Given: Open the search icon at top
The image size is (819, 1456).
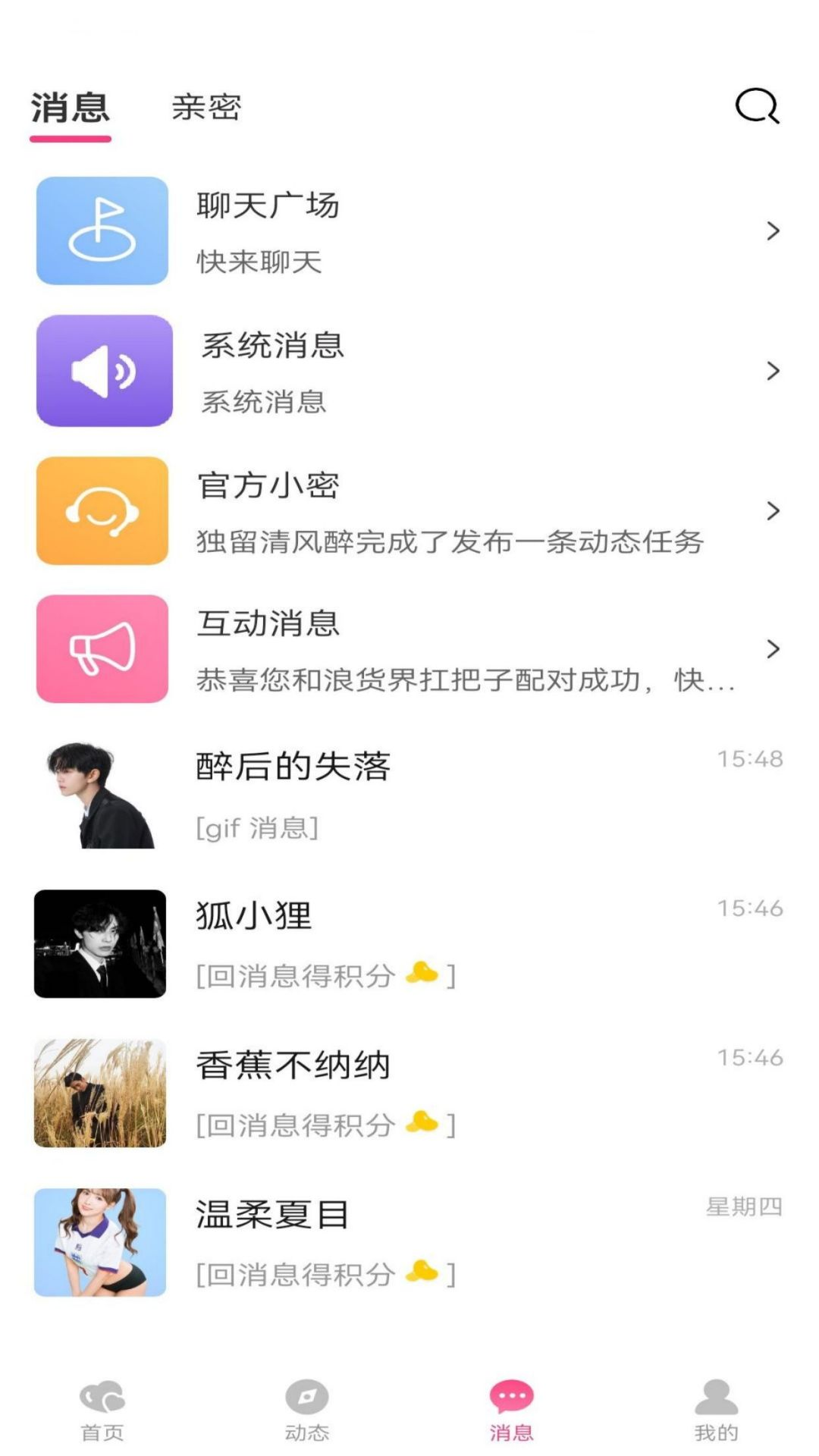Looking at the screenshot, I should [x=757, y=106].
